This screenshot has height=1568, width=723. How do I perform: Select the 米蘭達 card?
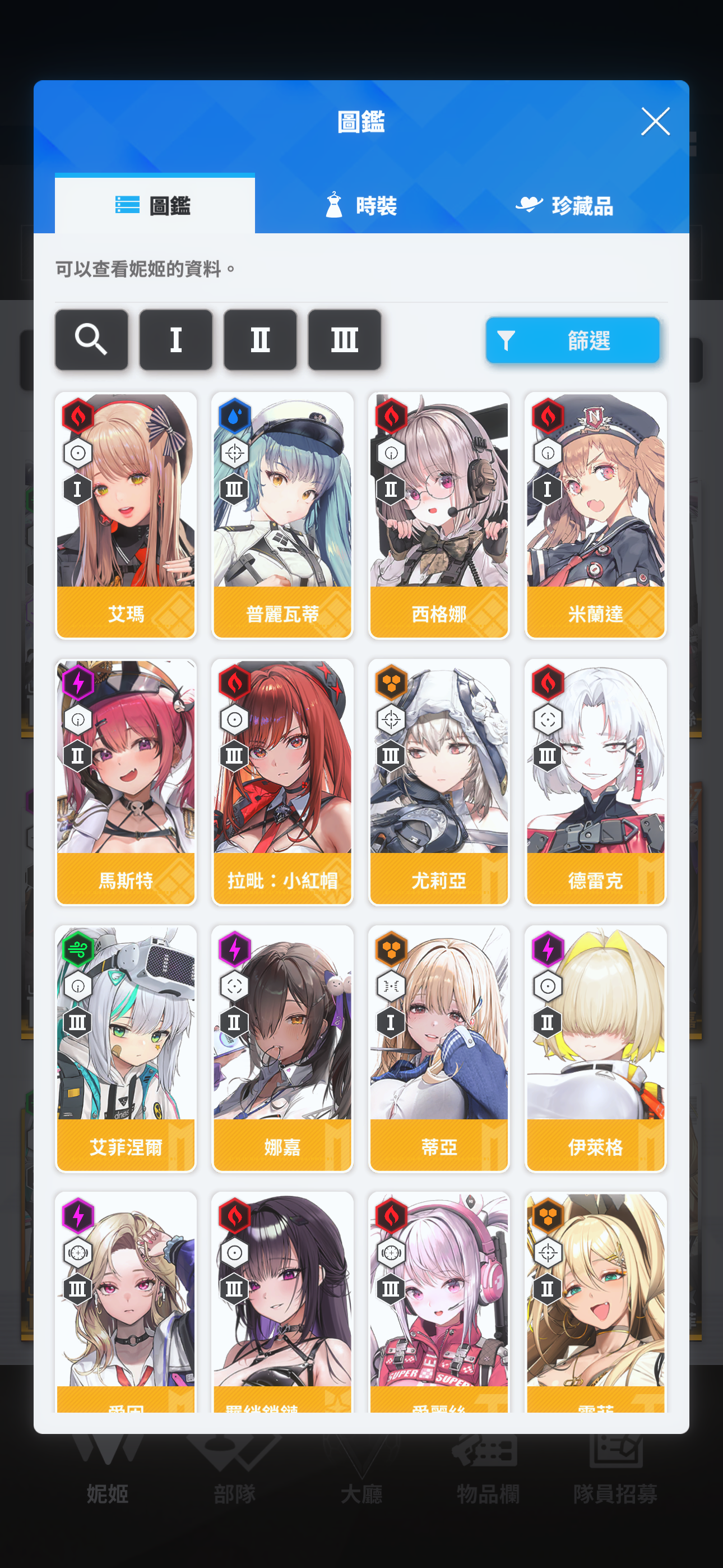click(595, 515)
